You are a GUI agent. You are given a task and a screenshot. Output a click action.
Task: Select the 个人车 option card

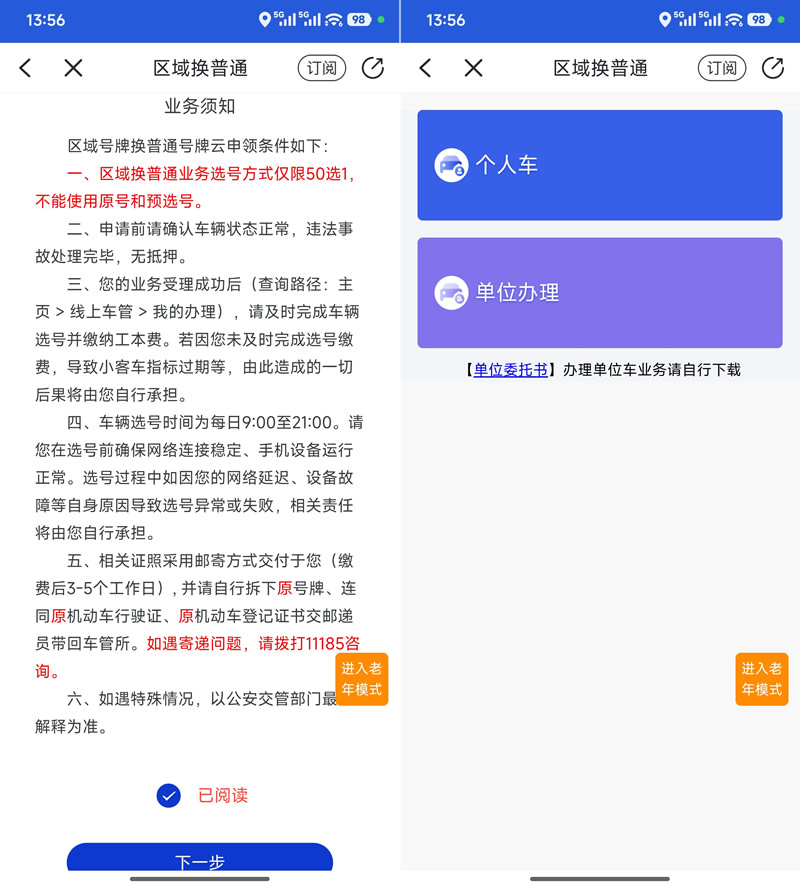click(x=600, y=165)
